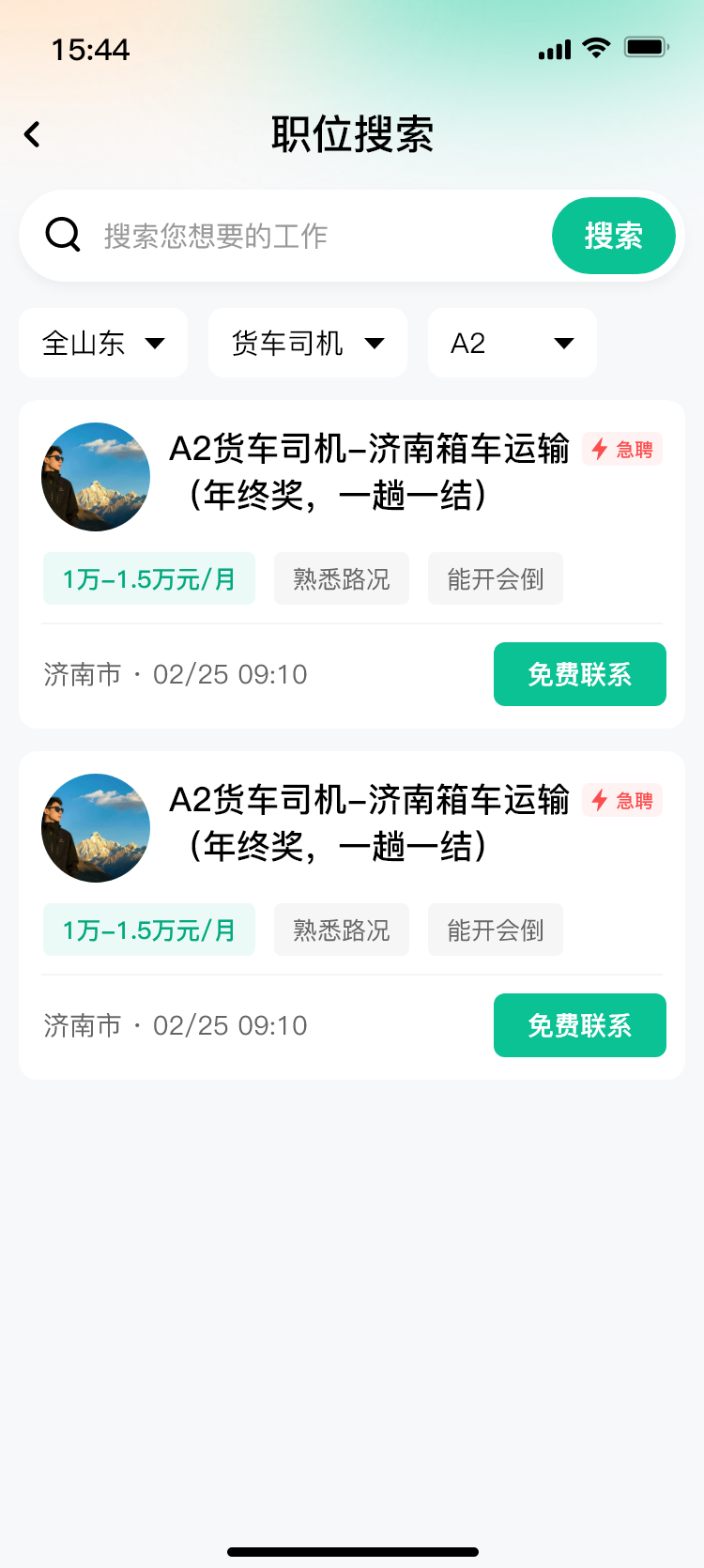Click the magnifying glass search icon

[62, 235]
